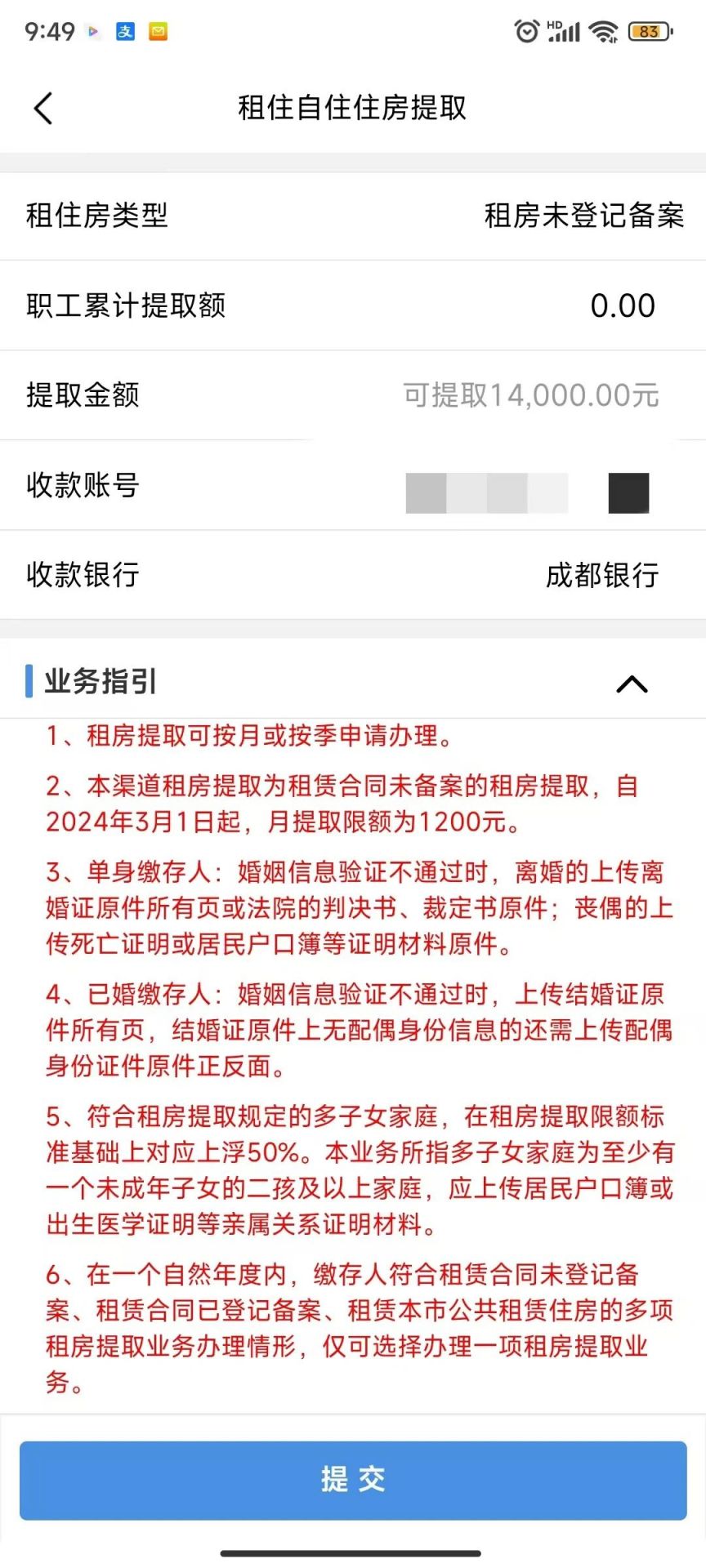The width and height of the screenshot is (706, 1568).
Task: Enter amount in 提取金额 field
Action: 529,395
